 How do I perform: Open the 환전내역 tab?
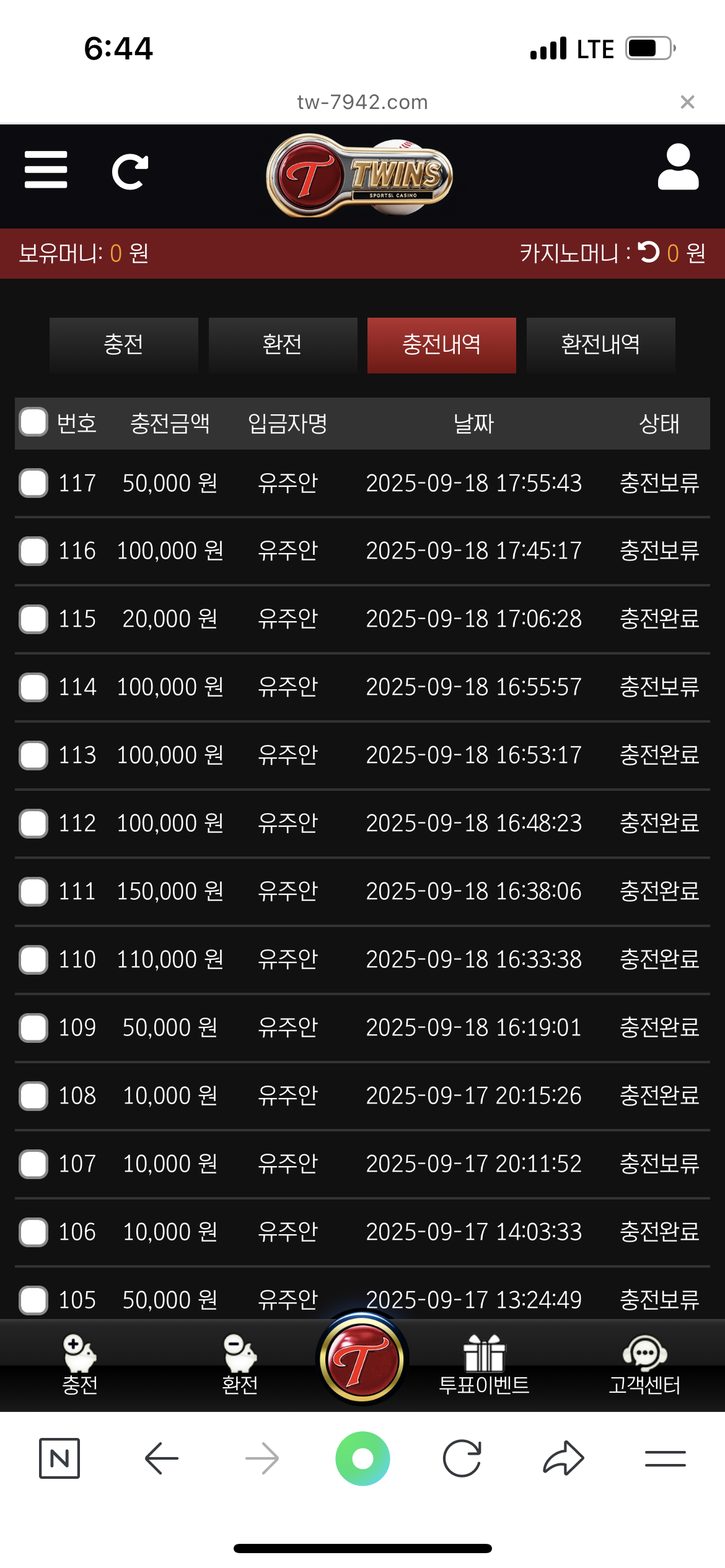(x=600, y=345)
